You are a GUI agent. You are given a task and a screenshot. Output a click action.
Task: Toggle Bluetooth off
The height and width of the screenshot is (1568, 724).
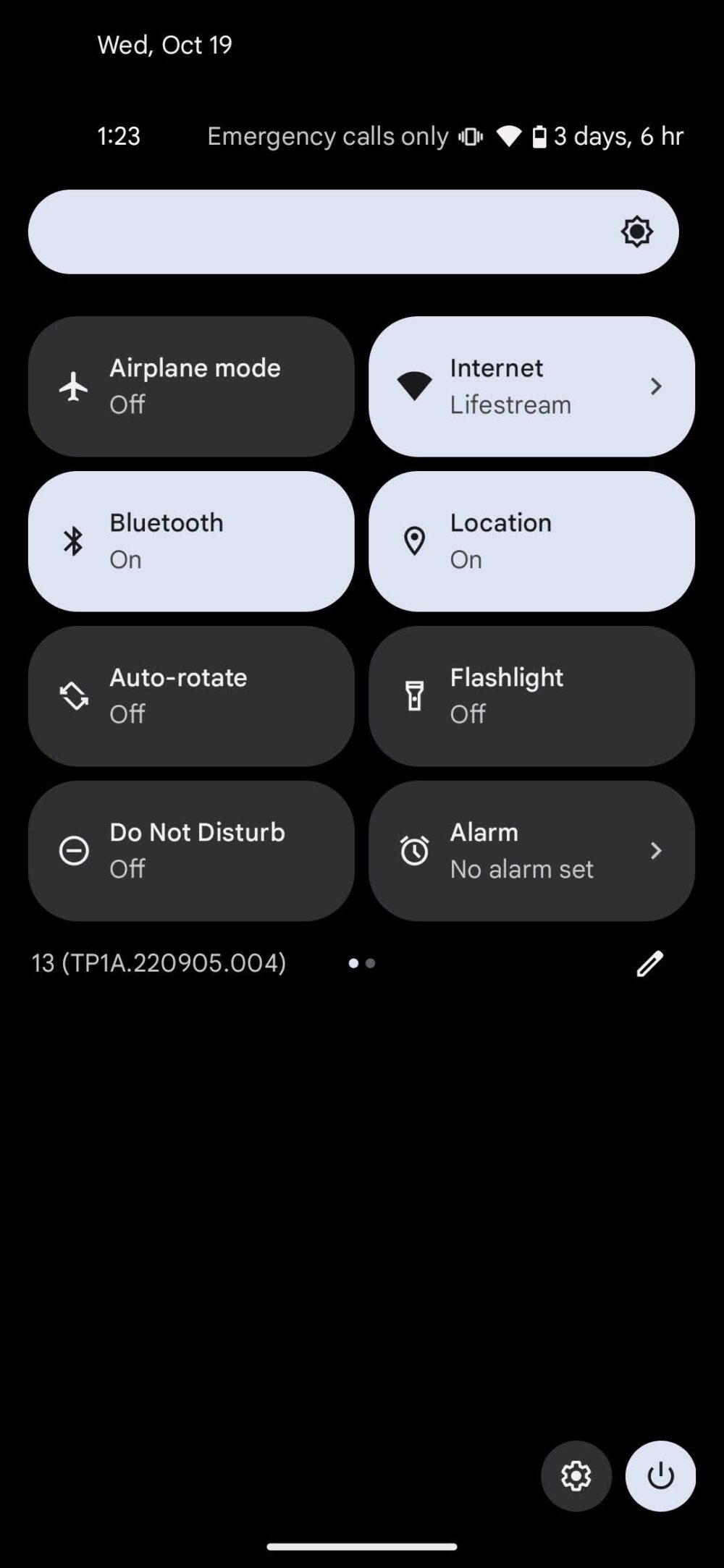coord(190,540)
